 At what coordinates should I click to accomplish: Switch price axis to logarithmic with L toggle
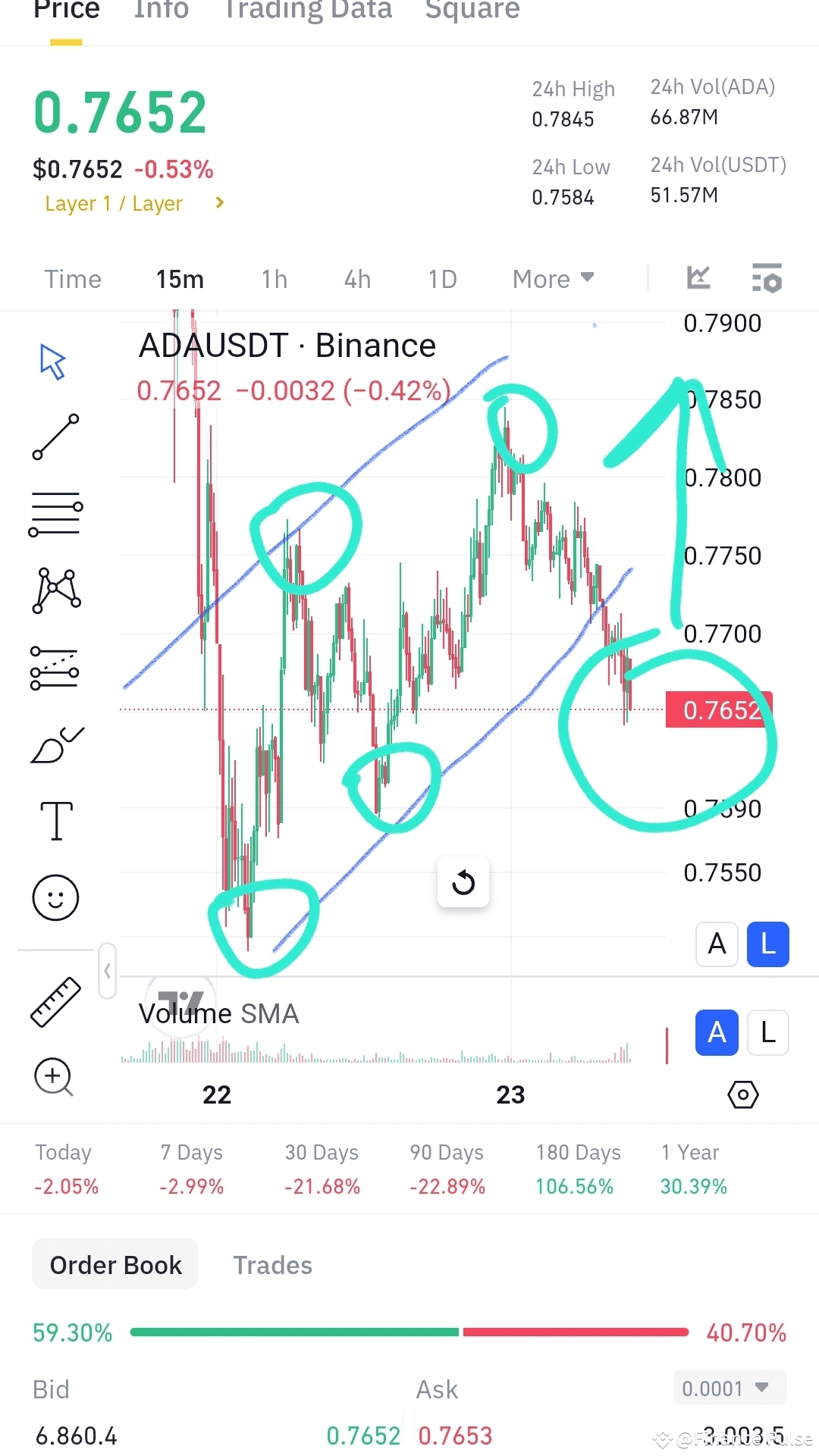pos(767,944)
